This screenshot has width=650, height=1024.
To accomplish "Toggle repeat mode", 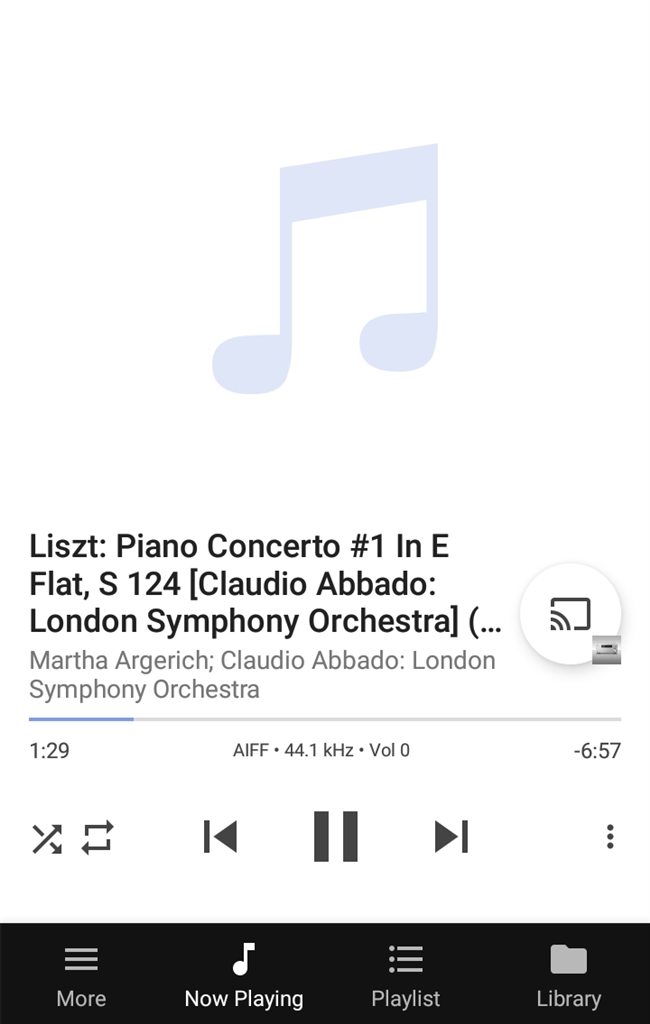I will [x=98, y=837].
